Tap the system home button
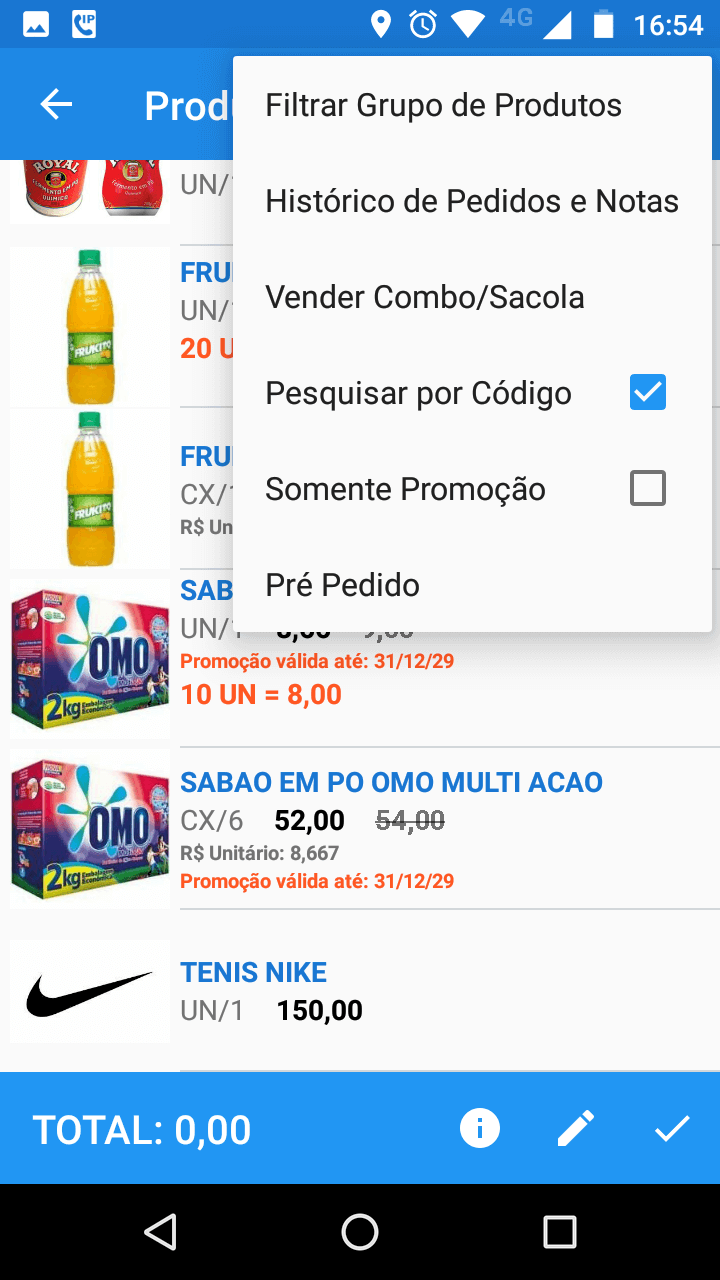The width and height of the screenshot is (720, 1280). [x=360, y=1231]
